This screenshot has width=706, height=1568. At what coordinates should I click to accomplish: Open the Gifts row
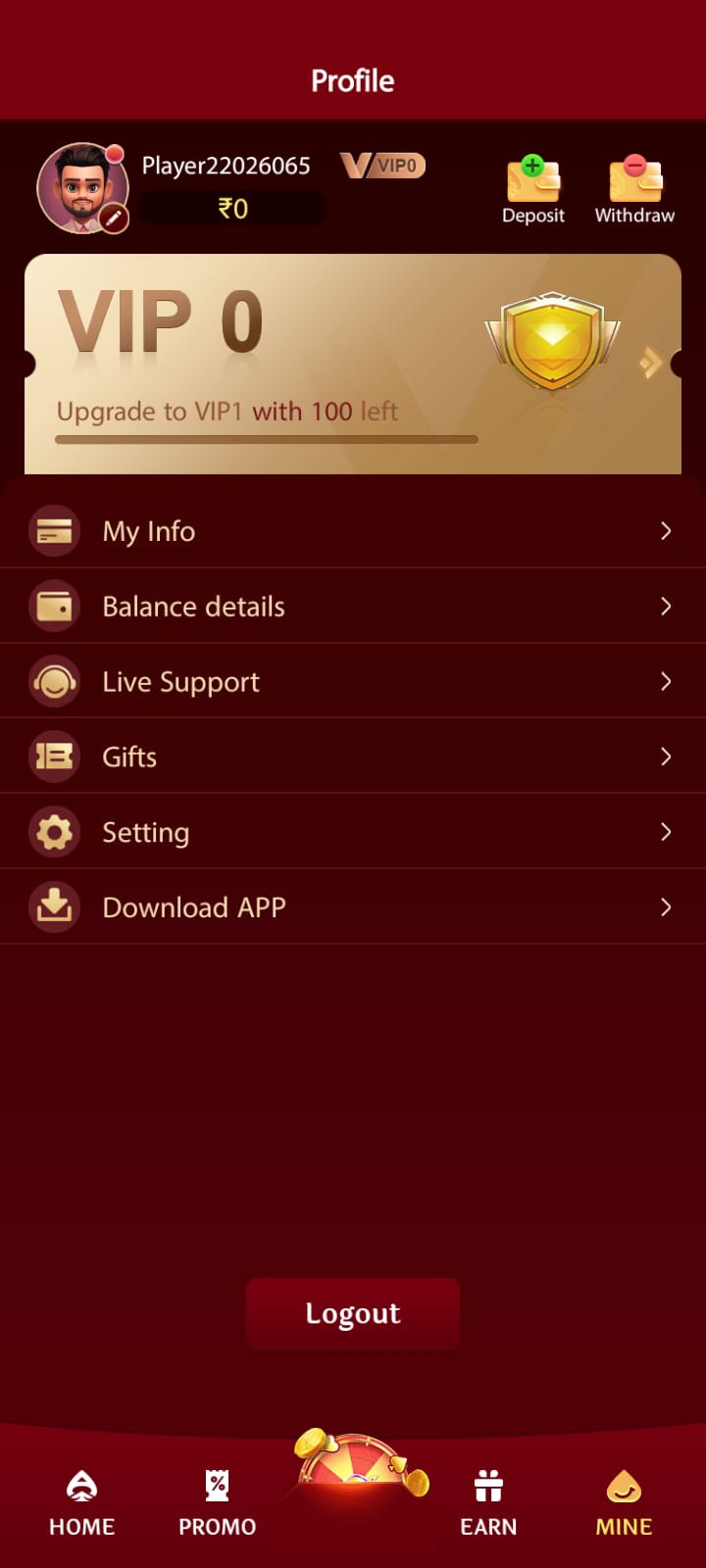point(353,757)
